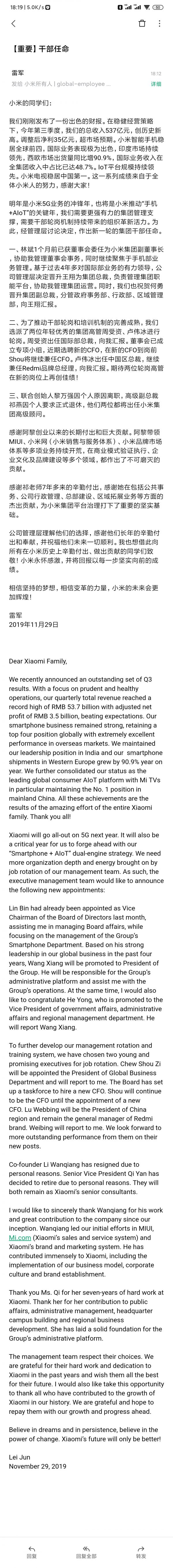Open the overflow menu
The image size is (173, 1568).
coord(160,24)
